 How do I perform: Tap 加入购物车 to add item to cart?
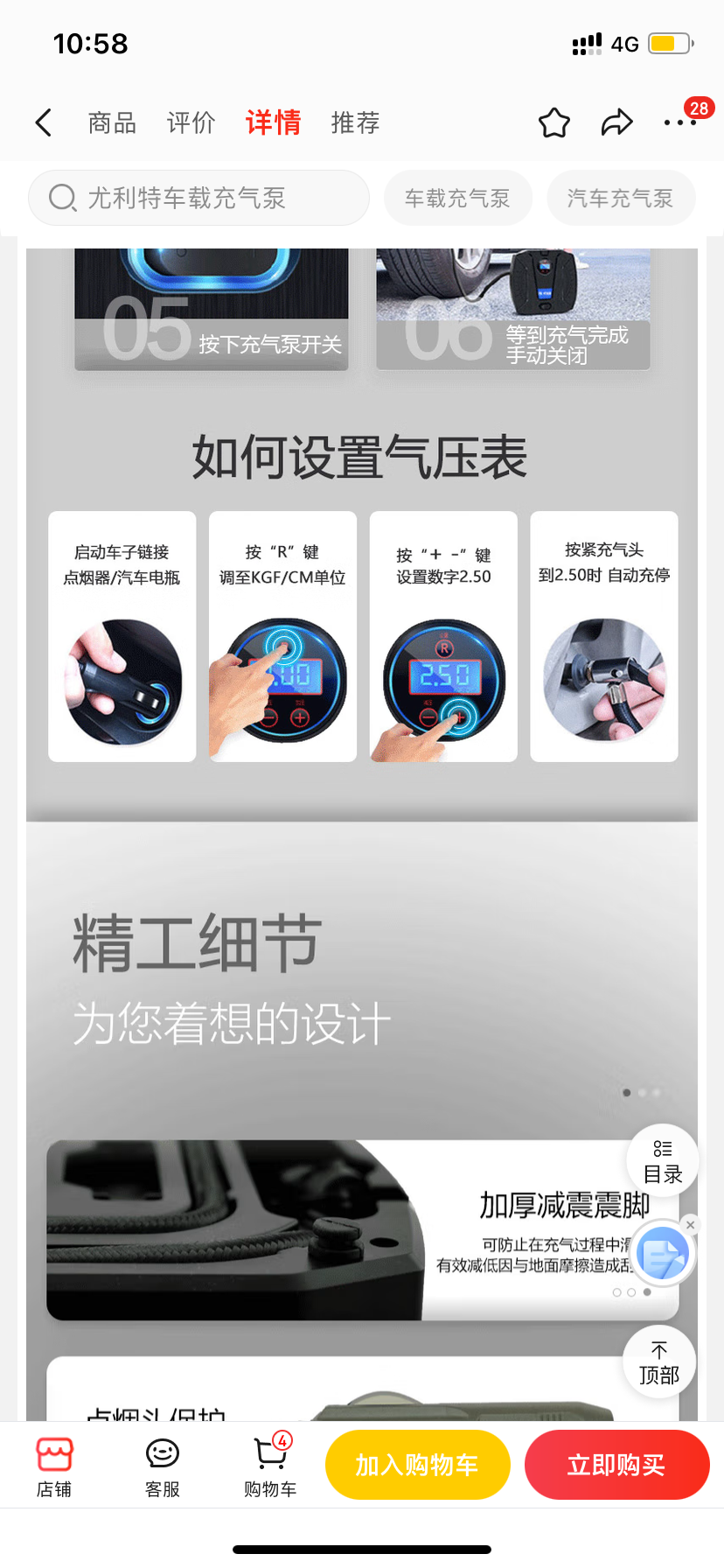click(x=417, y=1464)
